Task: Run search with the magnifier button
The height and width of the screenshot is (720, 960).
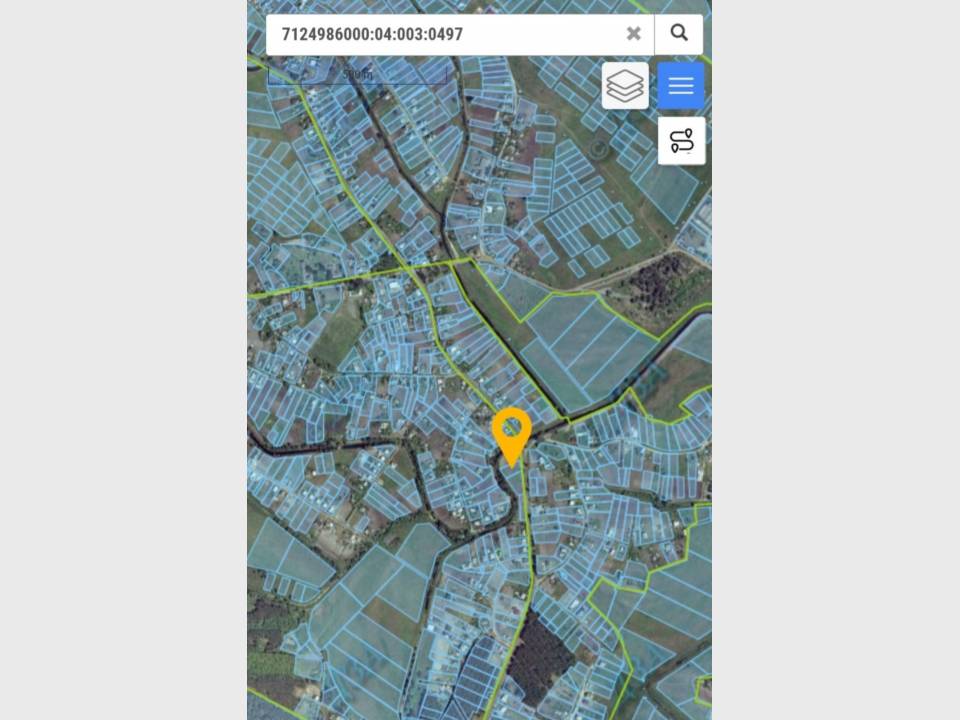Action: (x=679, y=34)
